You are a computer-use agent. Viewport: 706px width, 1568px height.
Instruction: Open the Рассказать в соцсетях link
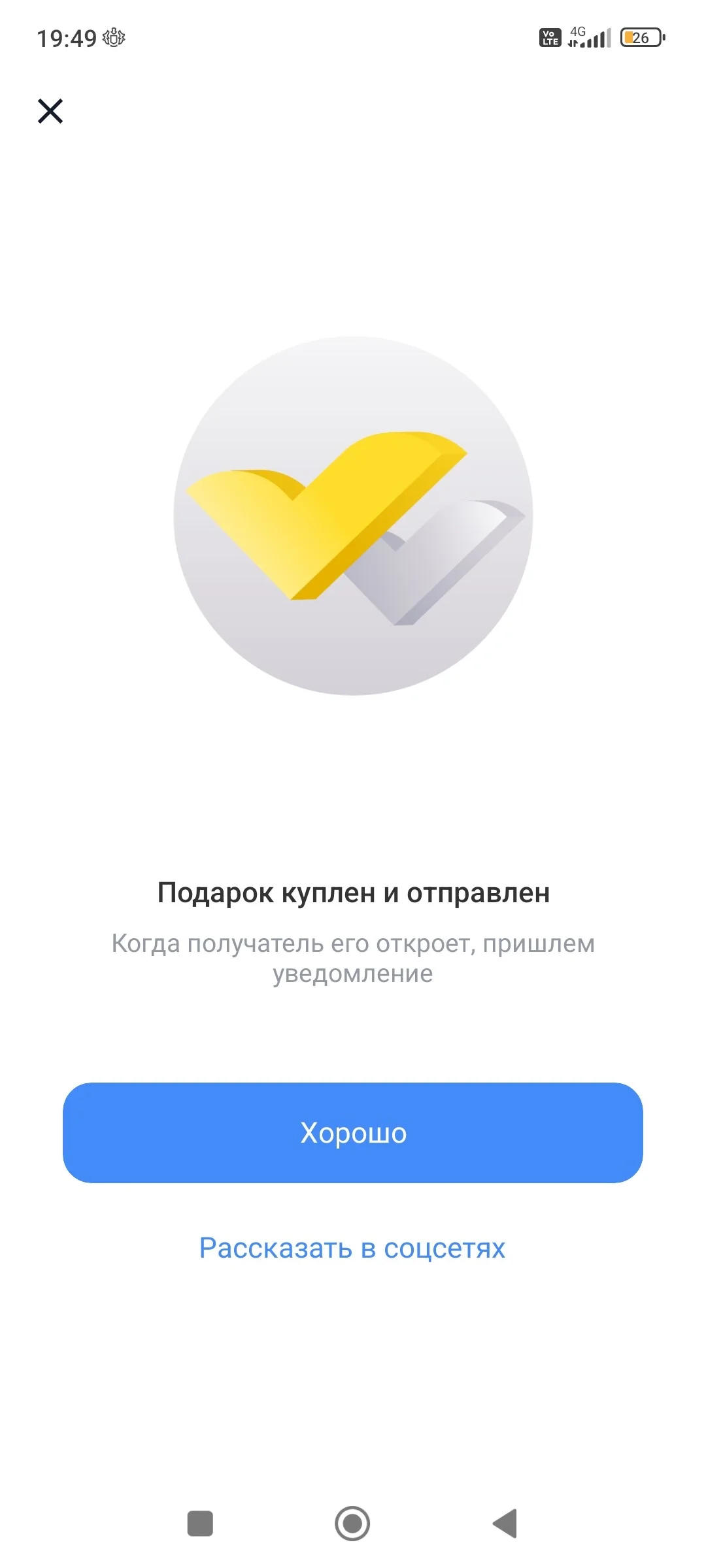click(x=352, y=1248)
